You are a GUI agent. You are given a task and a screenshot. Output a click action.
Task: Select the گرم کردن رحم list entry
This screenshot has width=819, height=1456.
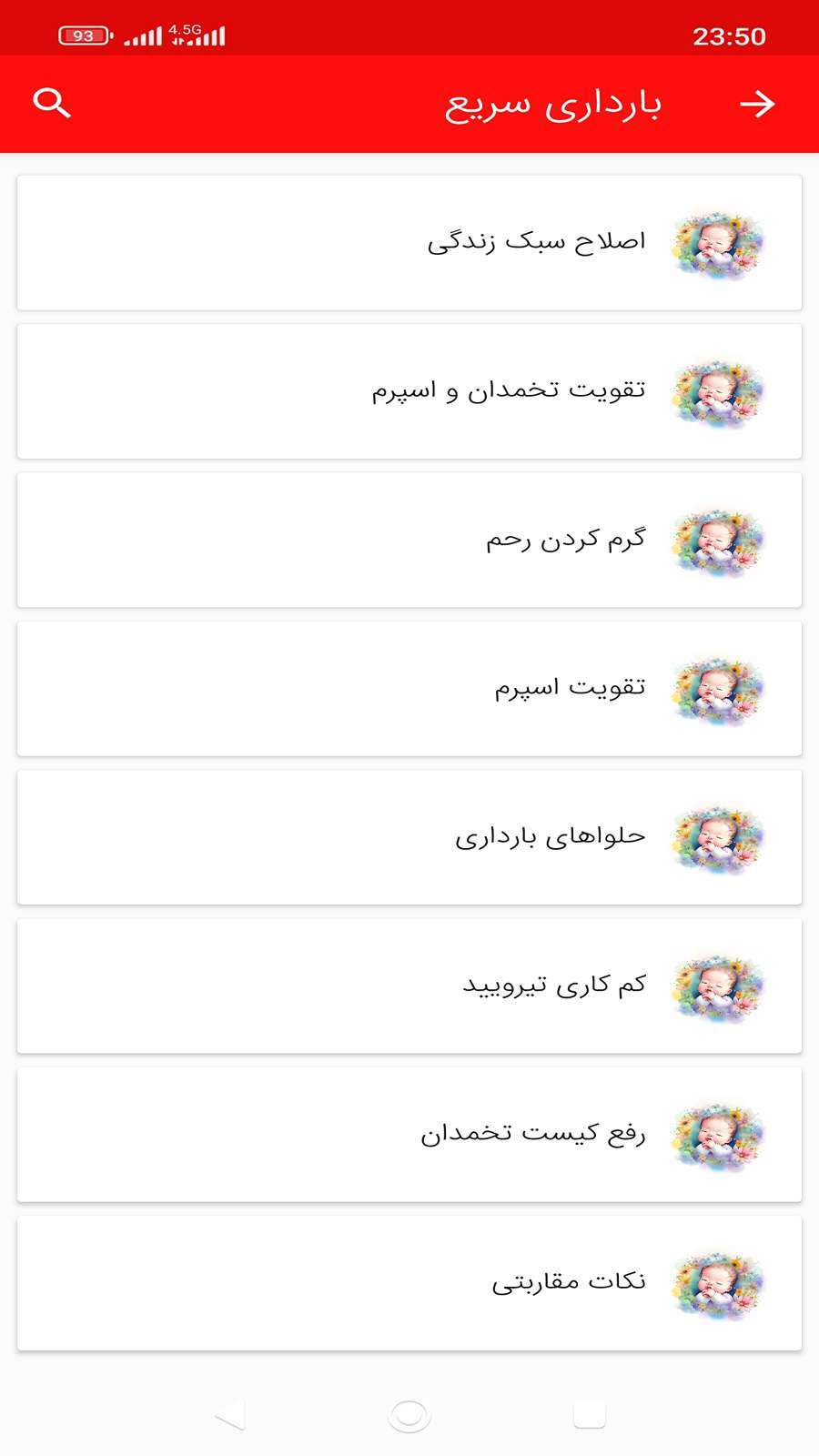[409, 540]
